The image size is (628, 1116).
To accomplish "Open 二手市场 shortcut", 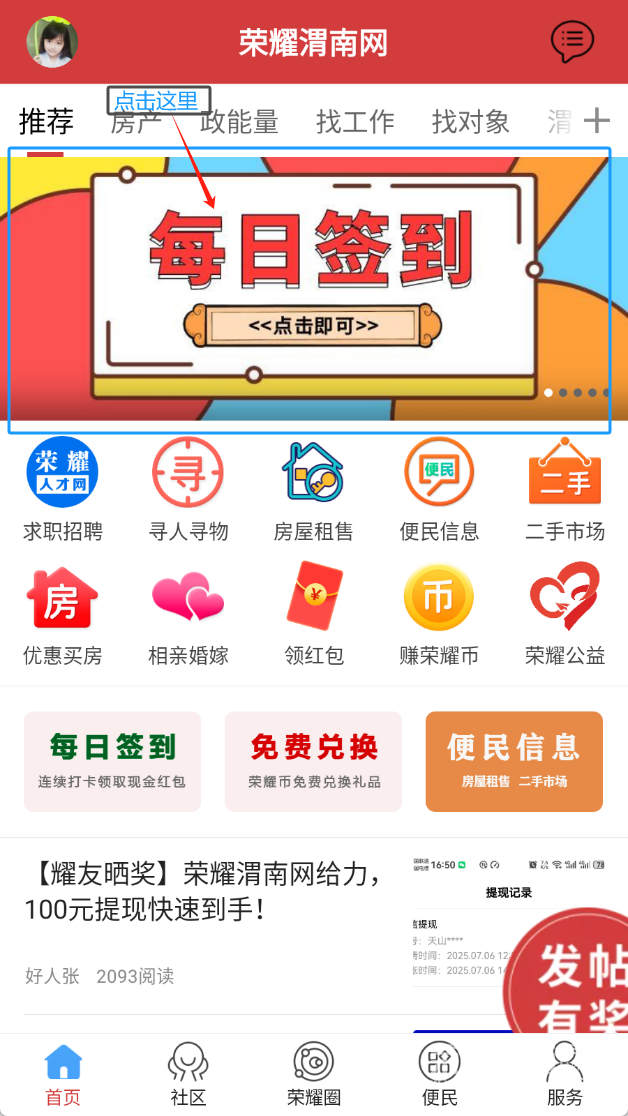I will point(565,490).
